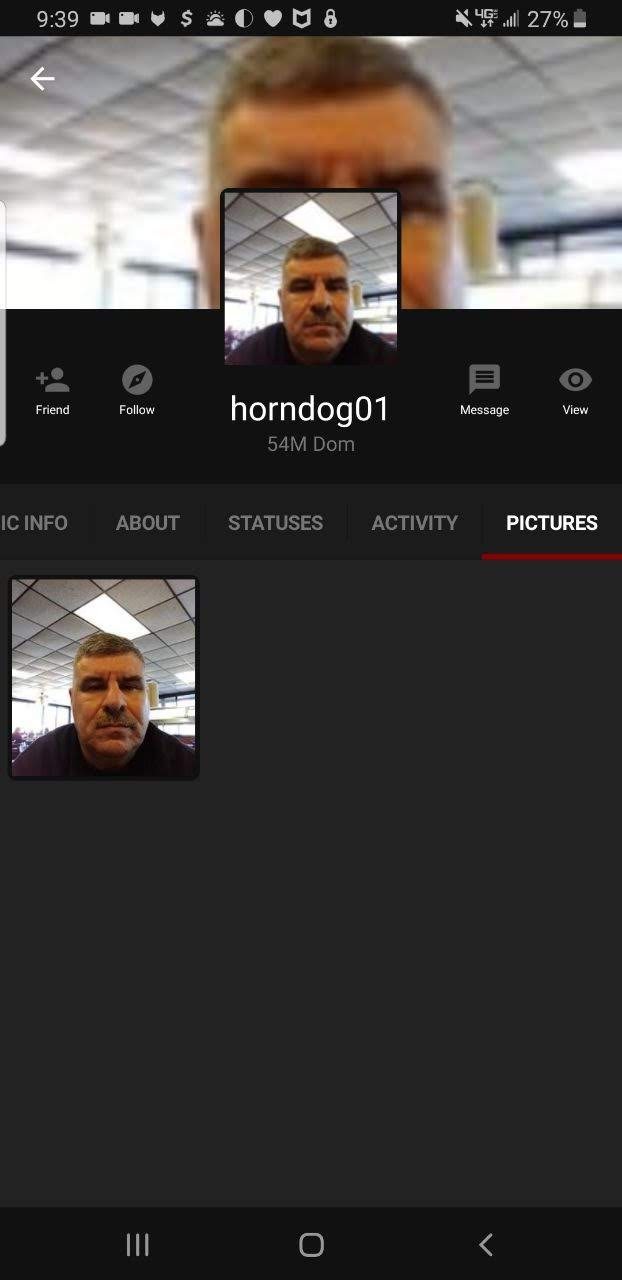Viewport: 622px width, 1280px height.
Task: Switch to the Statuses tab
Action: point(275,523)
